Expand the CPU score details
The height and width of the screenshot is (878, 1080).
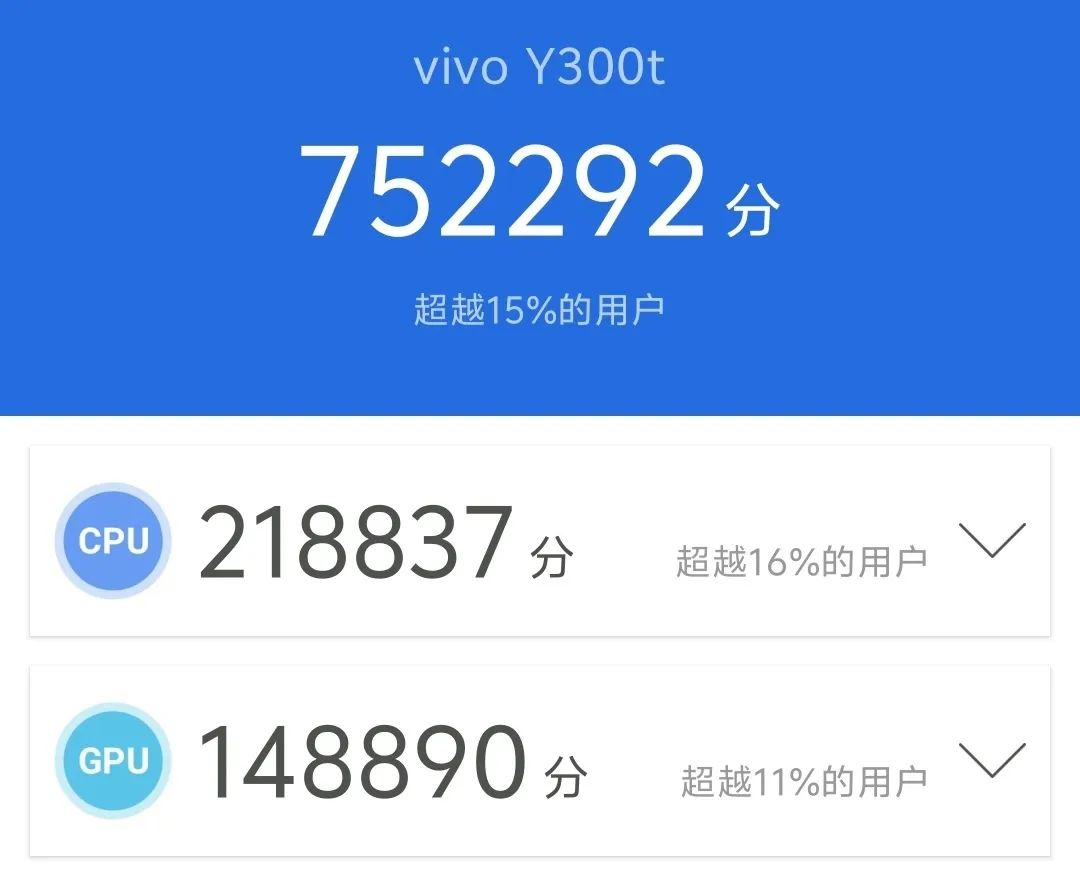coord(991,541)
